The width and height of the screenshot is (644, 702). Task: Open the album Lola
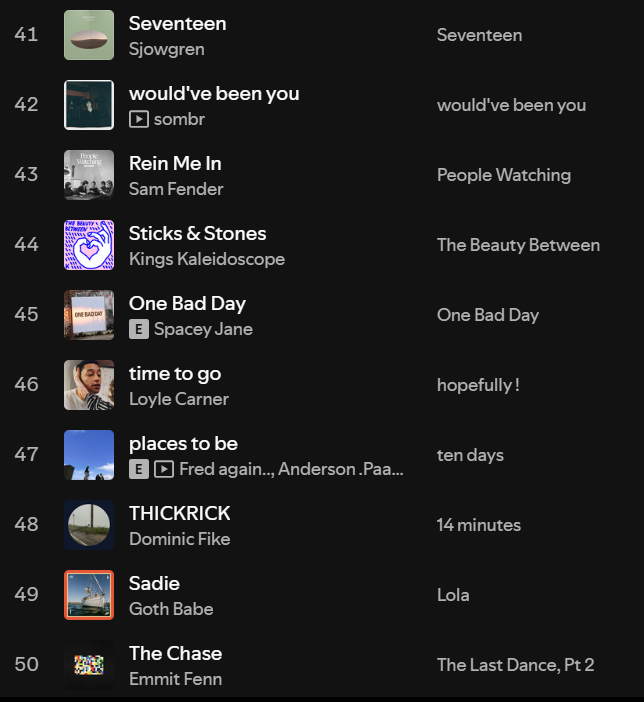[x=453, y=595]
